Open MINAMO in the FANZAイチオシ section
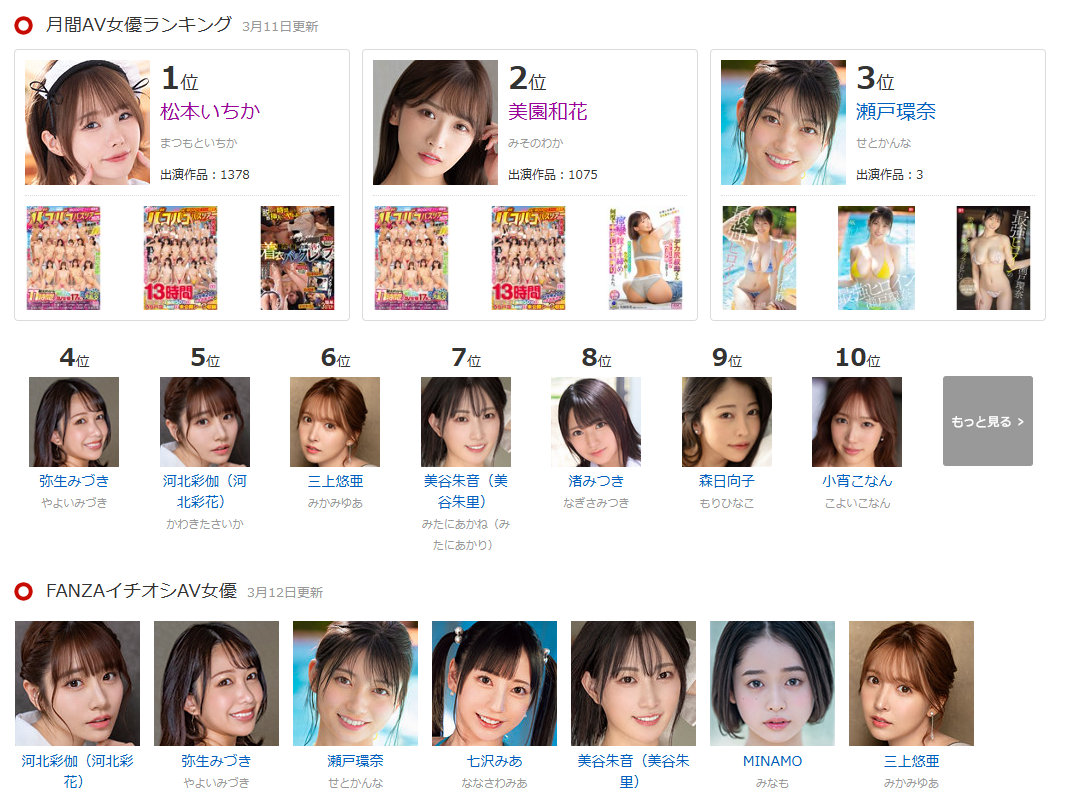This screenshot has height=790, width=1065. pyautogui.click(x=772, y=761)
